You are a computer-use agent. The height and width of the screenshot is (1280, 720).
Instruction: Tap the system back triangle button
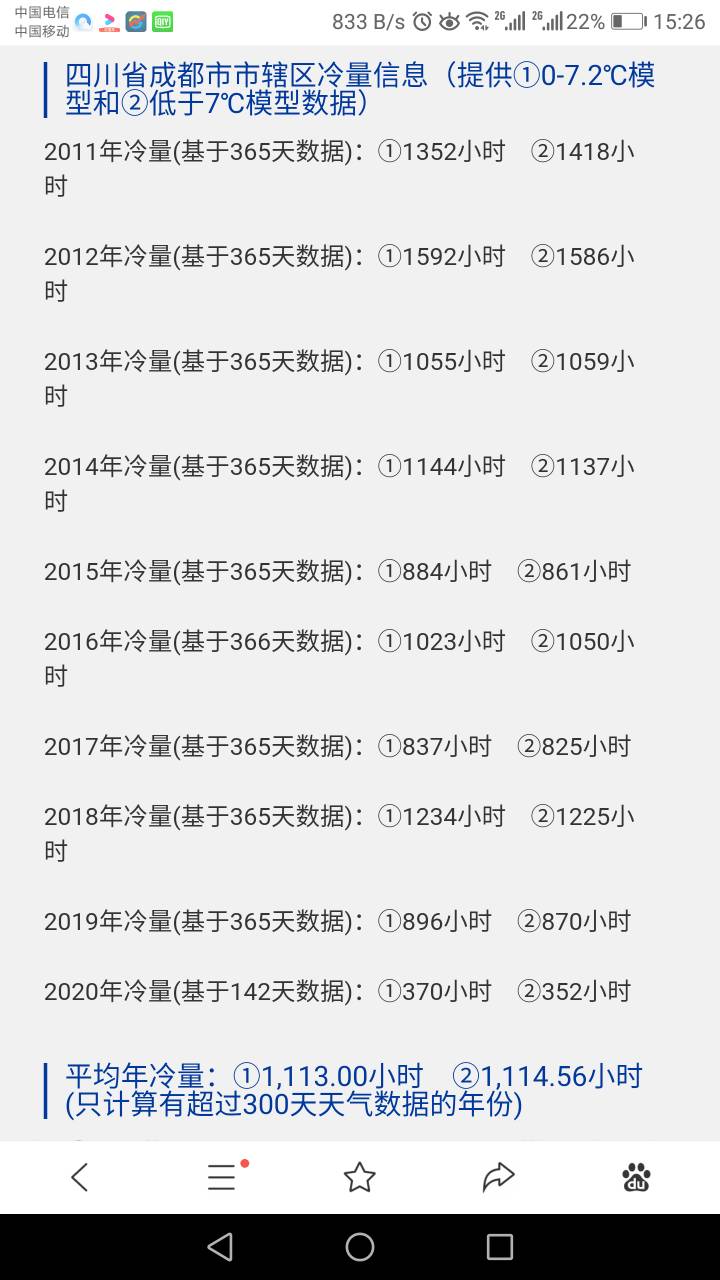(220, 1246)
